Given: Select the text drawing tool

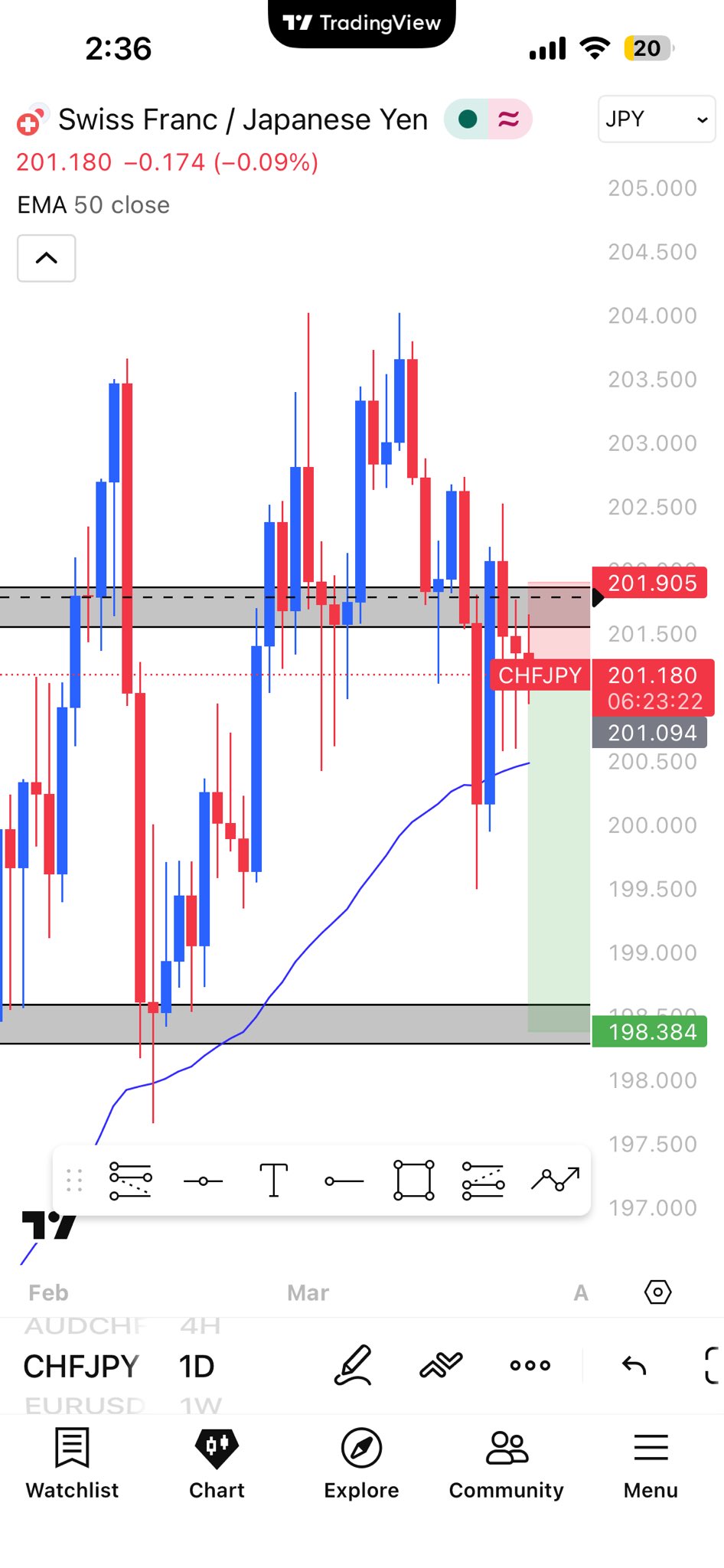Looking at the screenshot, I should 273,1180.
